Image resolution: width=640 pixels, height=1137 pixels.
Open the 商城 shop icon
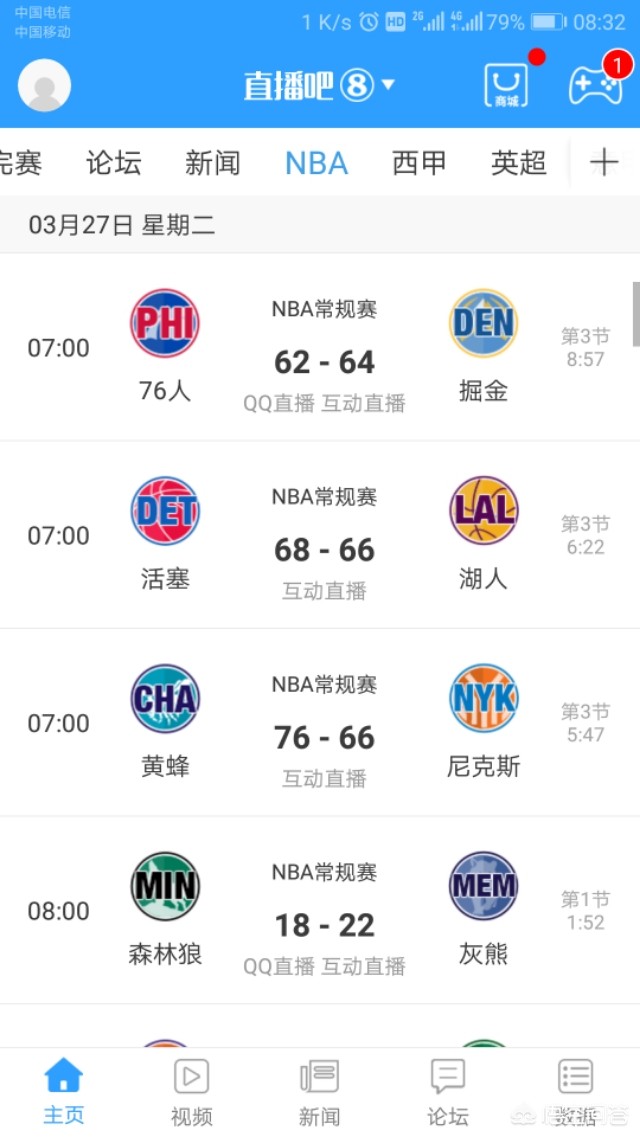tap(506, 86)
